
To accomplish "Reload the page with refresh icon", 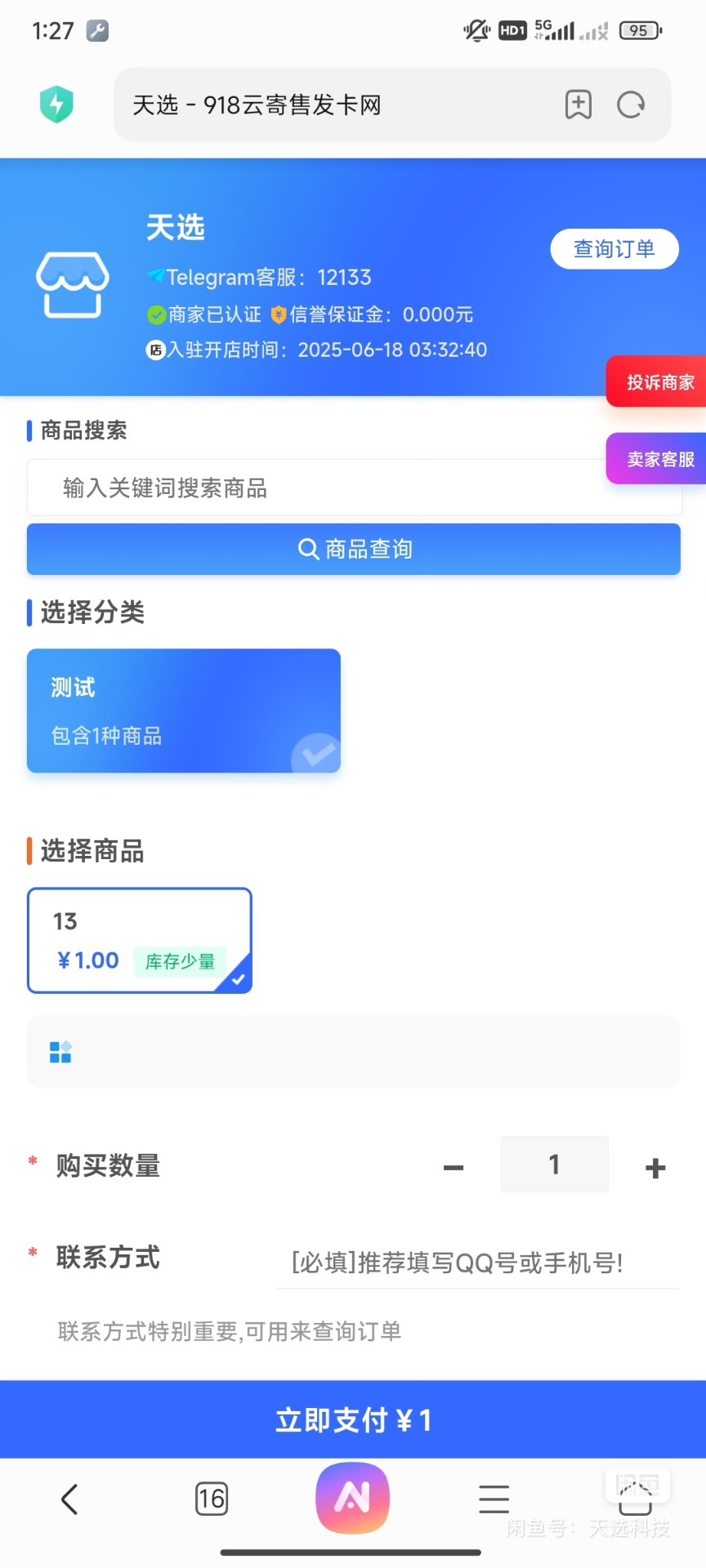I will click(x=631, y=105).
